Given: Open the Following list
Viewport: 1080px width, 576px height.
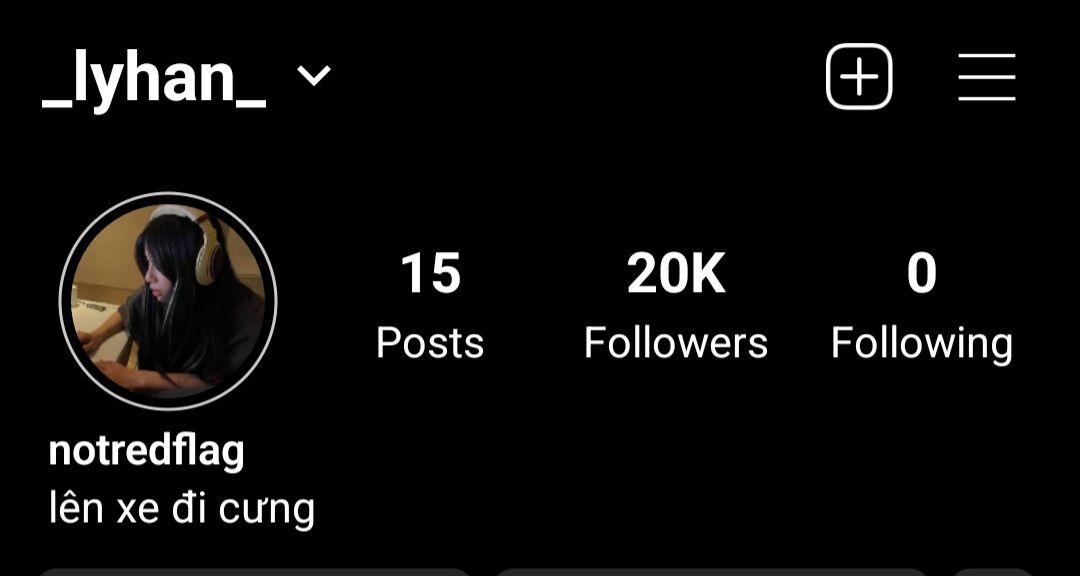Looking at the screenshot, I should pos(921,305).
